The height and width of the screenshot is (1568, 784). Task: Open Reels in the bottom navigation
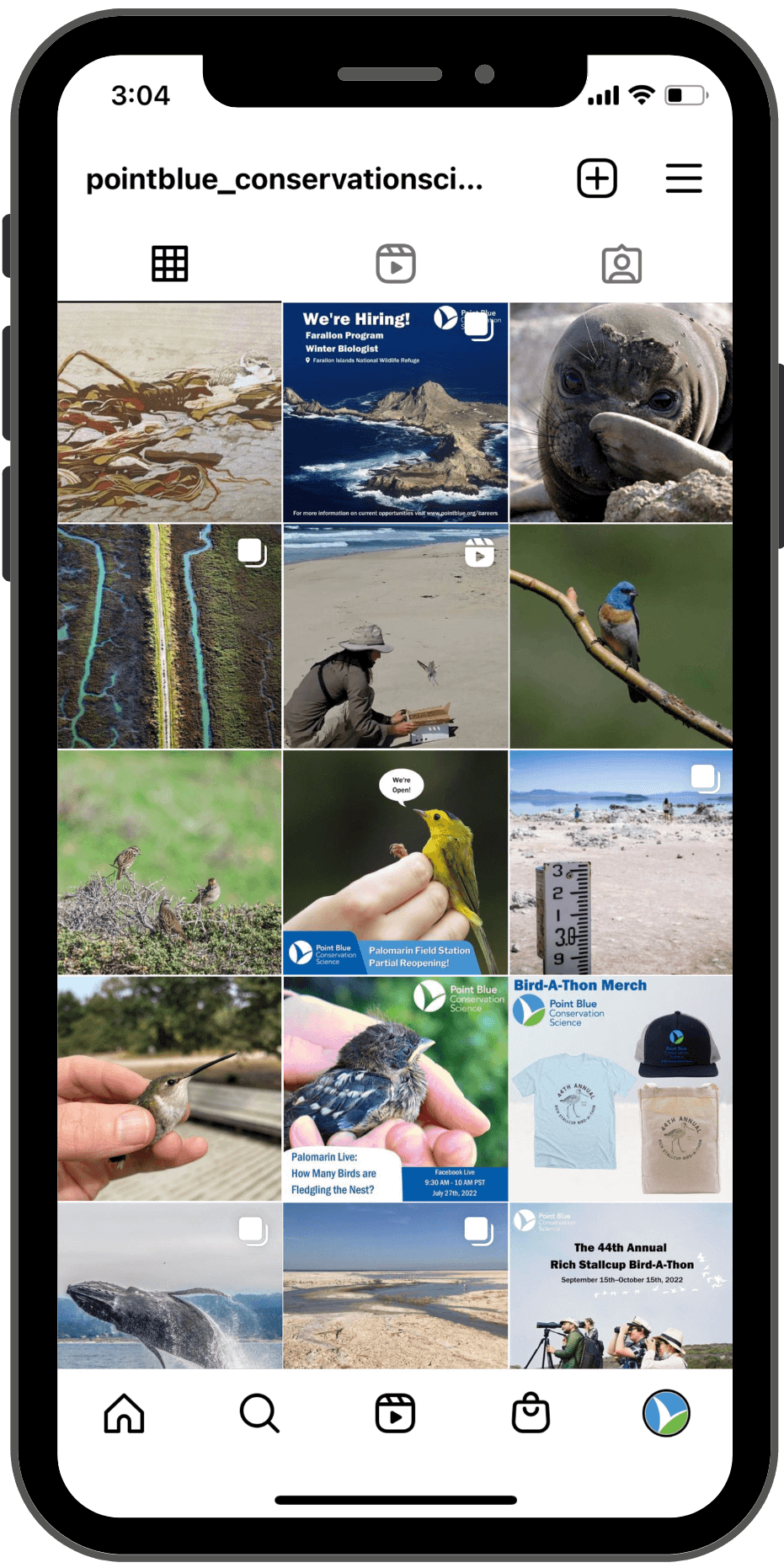pos(395,1413)
